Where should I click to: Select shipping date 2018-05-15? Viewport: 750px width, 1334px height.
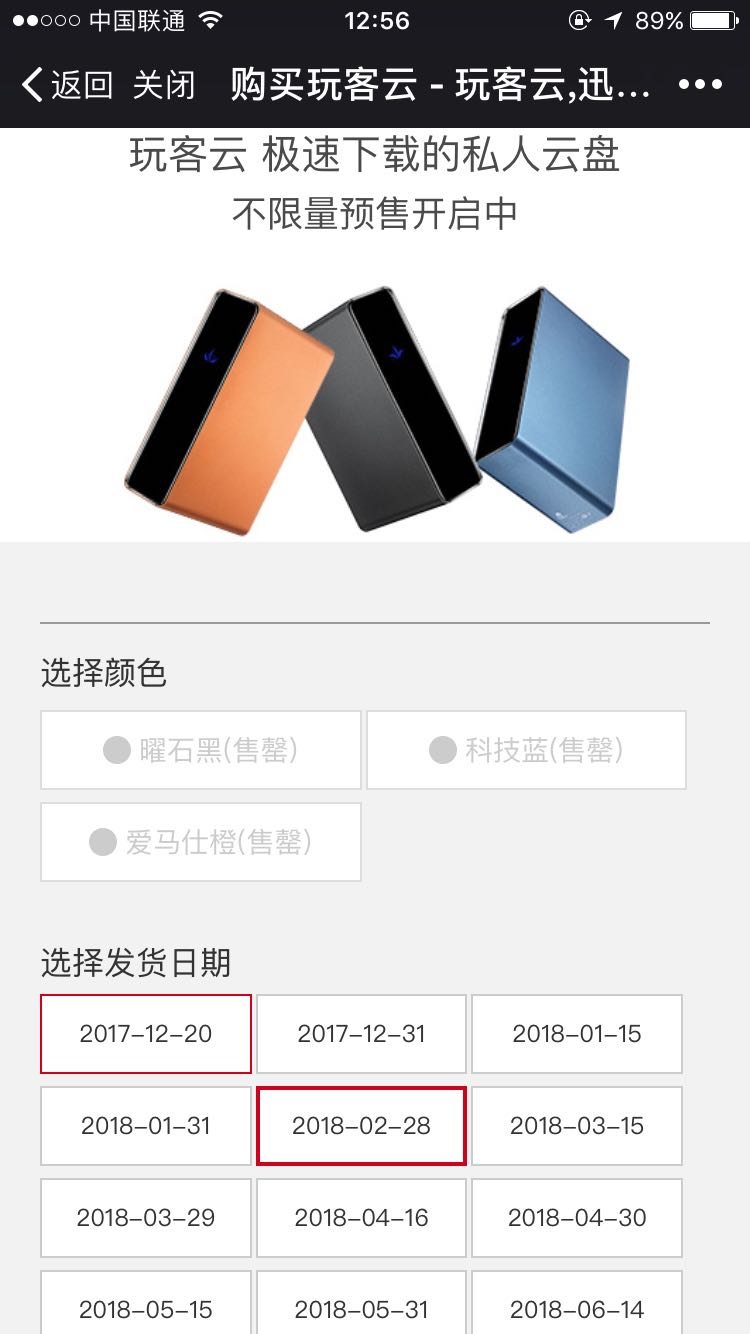click(146, 1308)
